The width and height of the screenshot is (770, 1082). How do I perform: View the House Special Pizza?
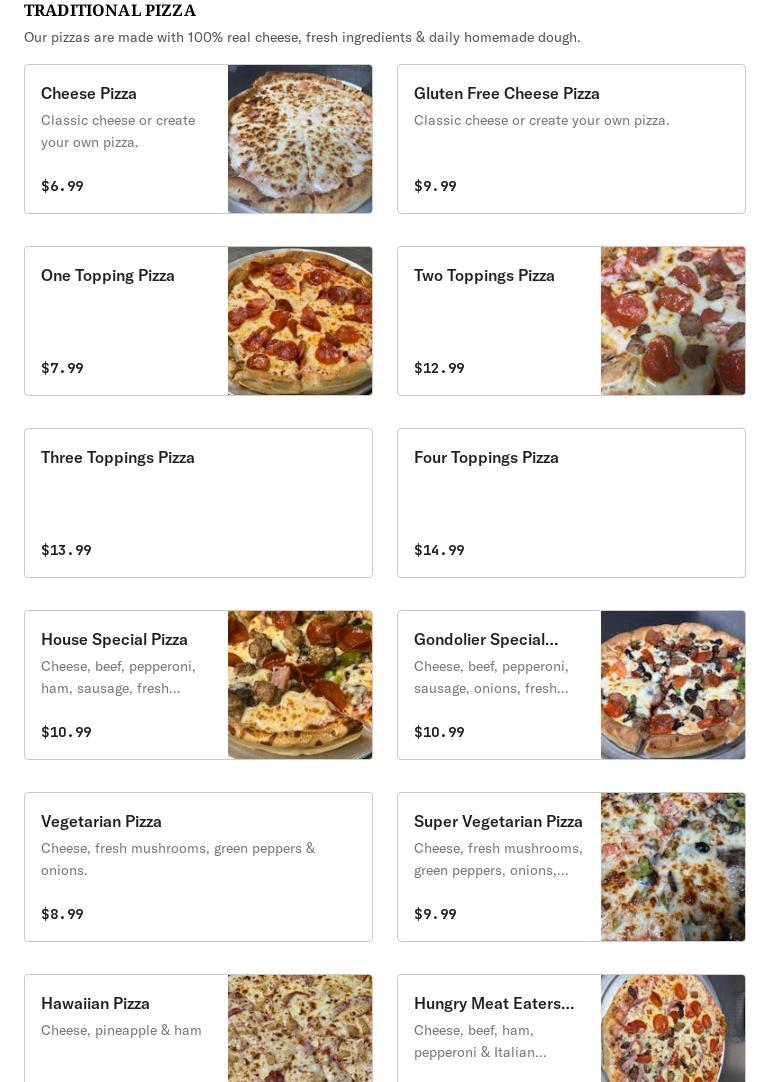pos(198,685)
